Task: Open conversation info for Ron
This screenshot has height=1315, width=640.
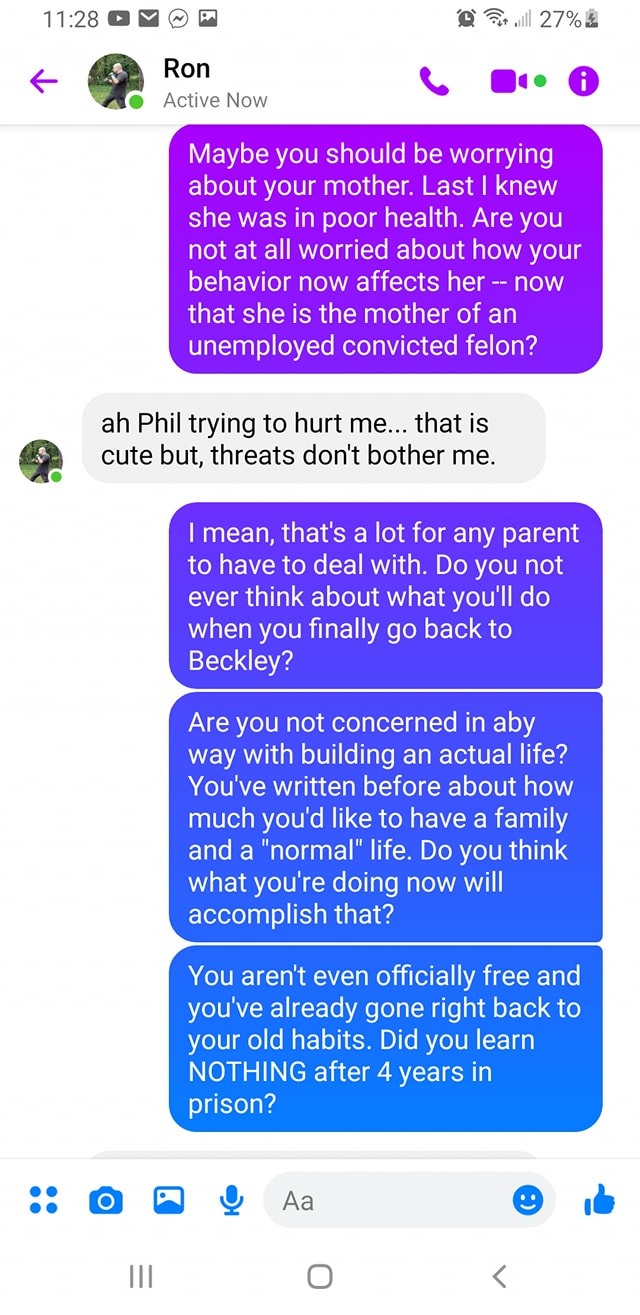Action: tap(584, 82)
